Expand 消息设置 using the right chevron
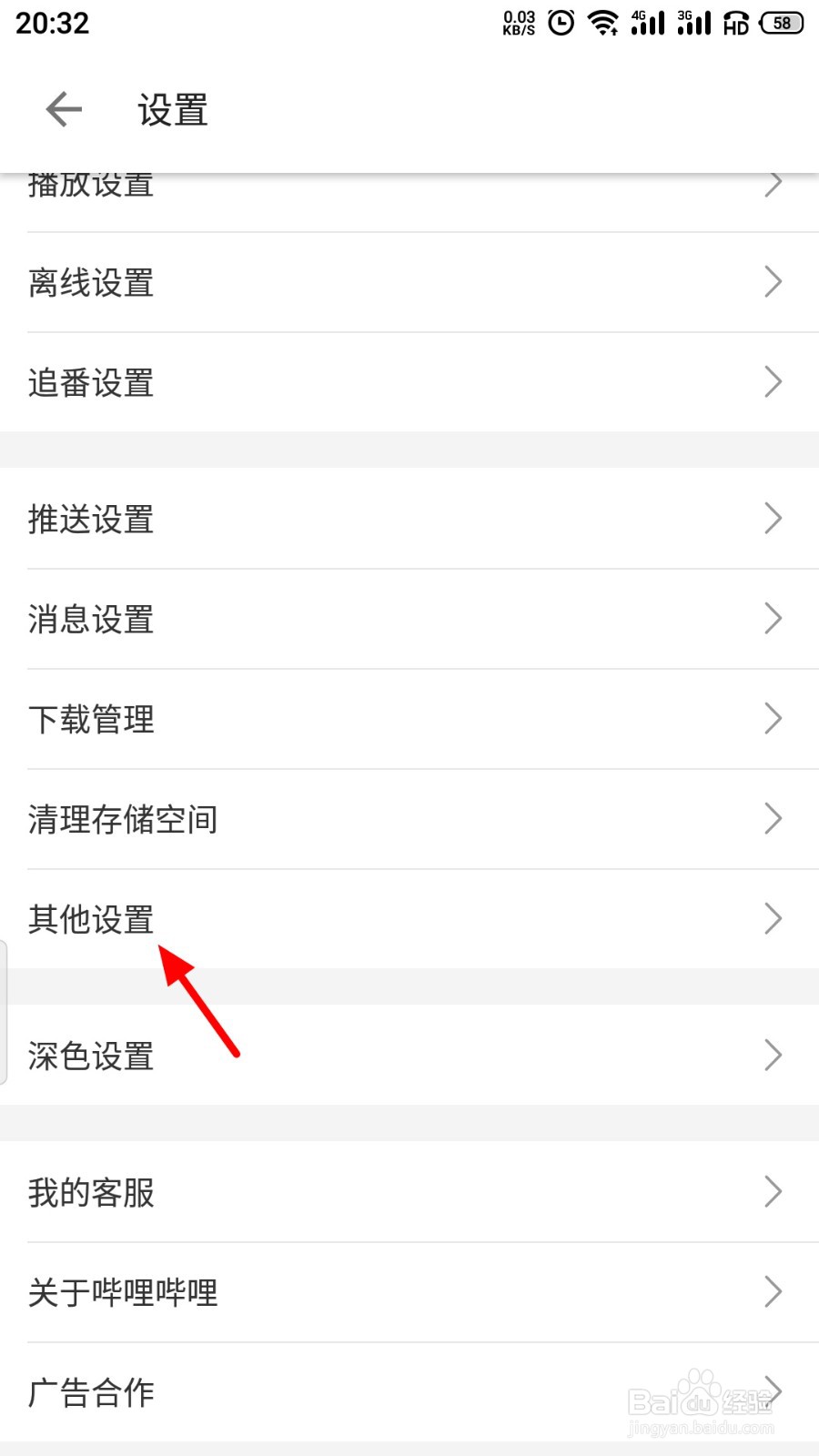The height and width of the screenshot is (1456, 819). point(773,619)
